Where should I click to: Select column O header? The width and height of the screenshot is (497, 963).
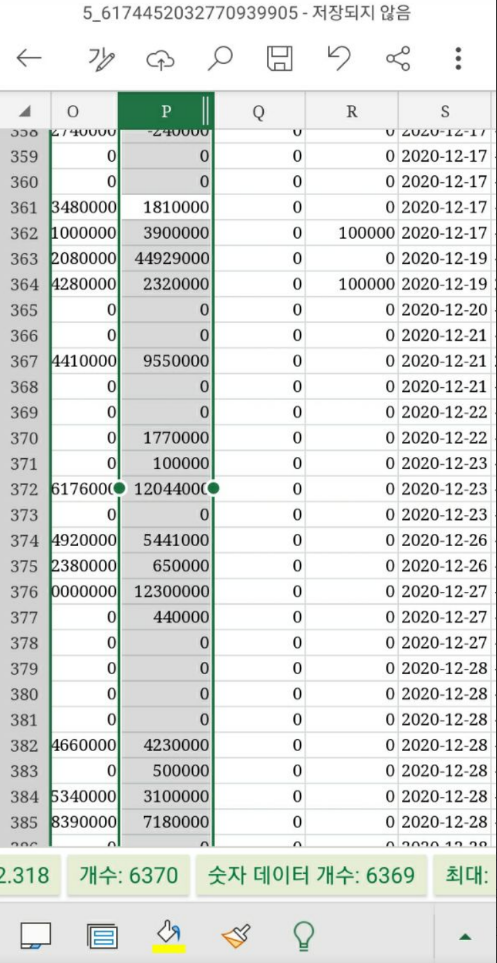click(73, 111)
